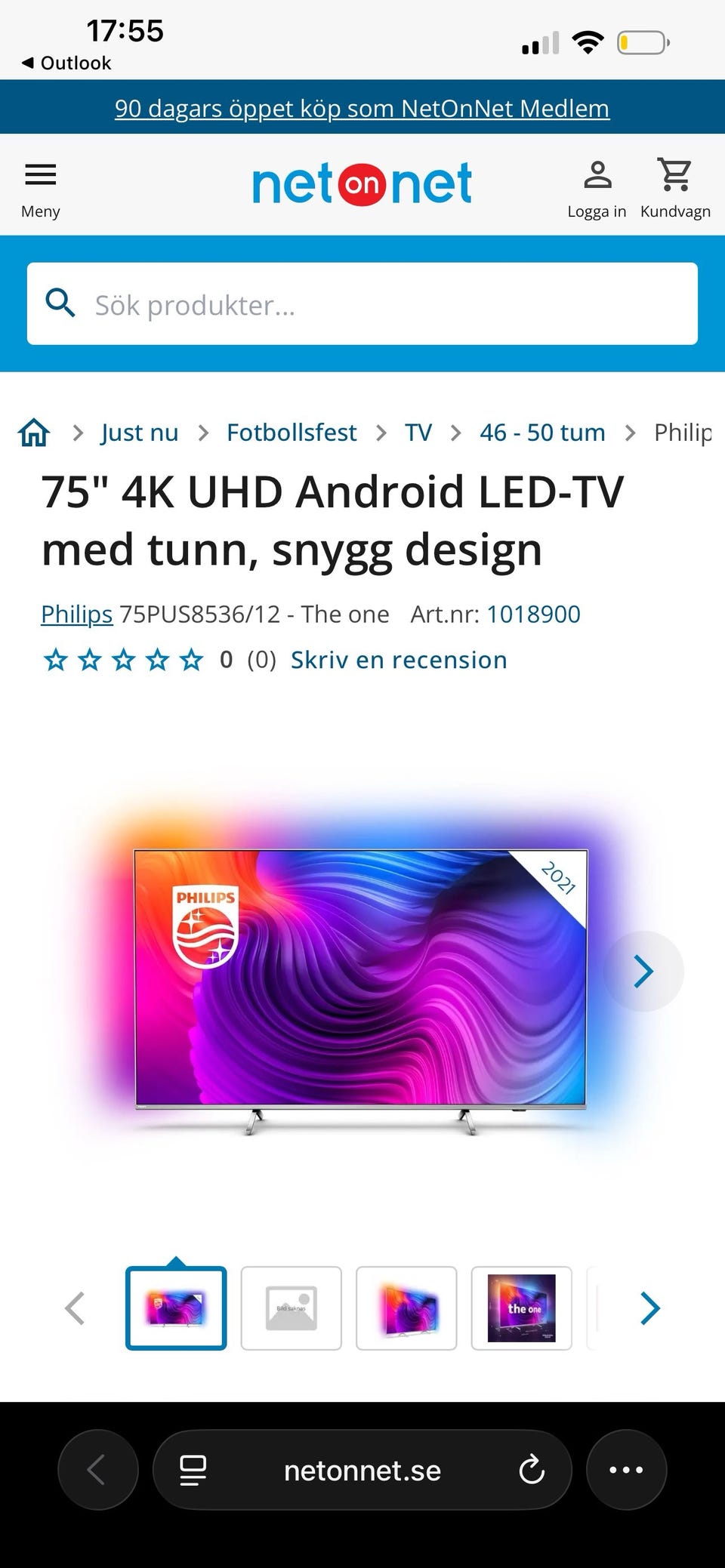Open the browser's three-dot menu

point(626,1470)
